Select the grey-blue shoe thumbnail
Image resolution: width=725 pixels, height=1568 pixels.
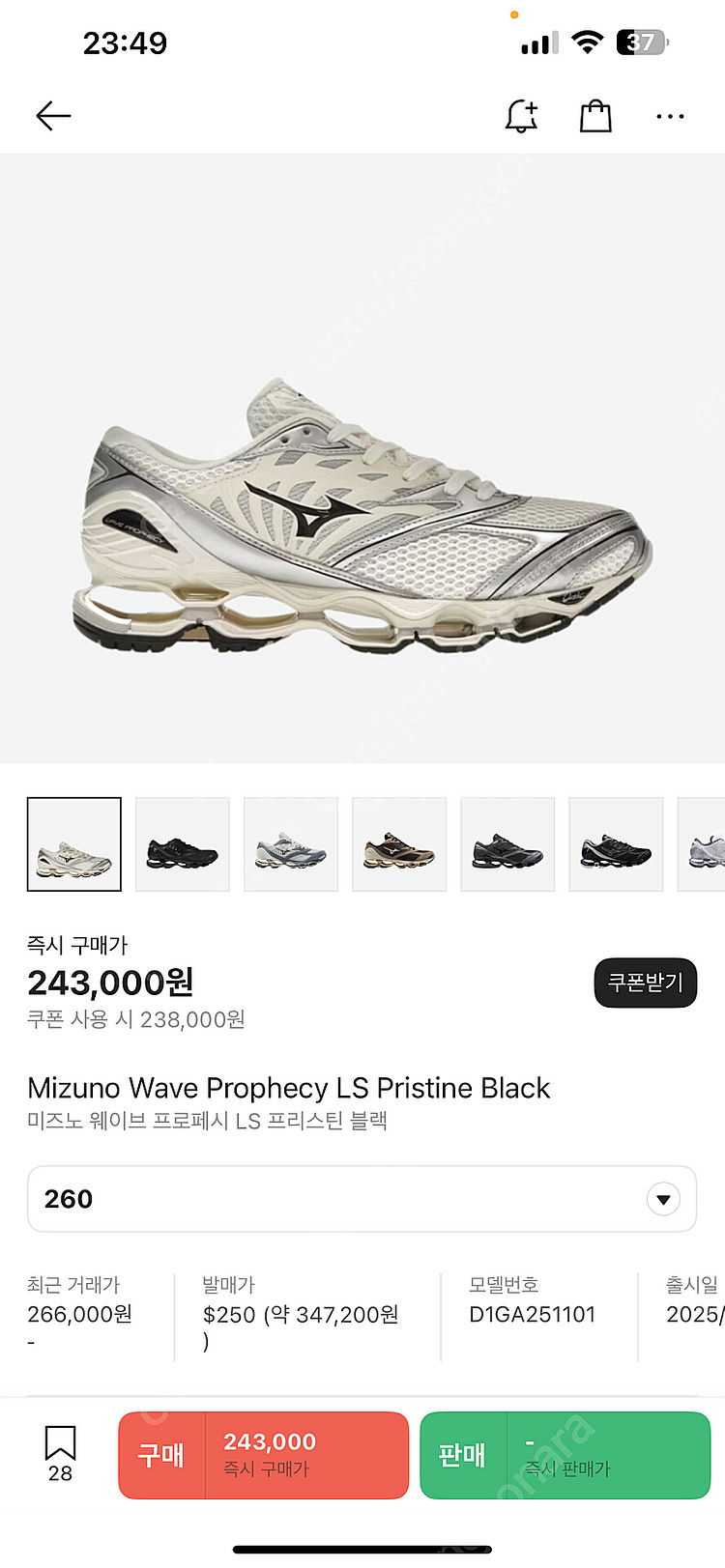point(291,844)
